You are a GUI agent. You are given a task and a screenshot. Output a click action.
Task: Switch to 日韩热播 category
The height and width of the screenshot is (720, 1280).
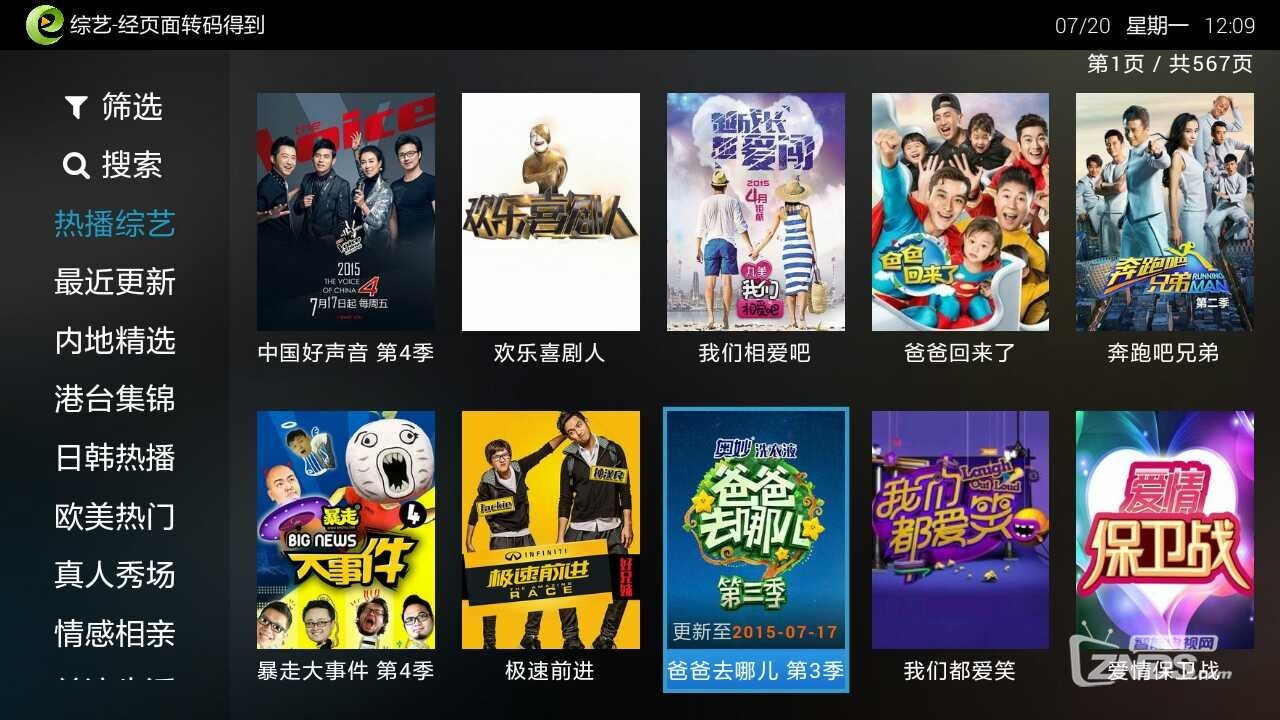[115, 458]
